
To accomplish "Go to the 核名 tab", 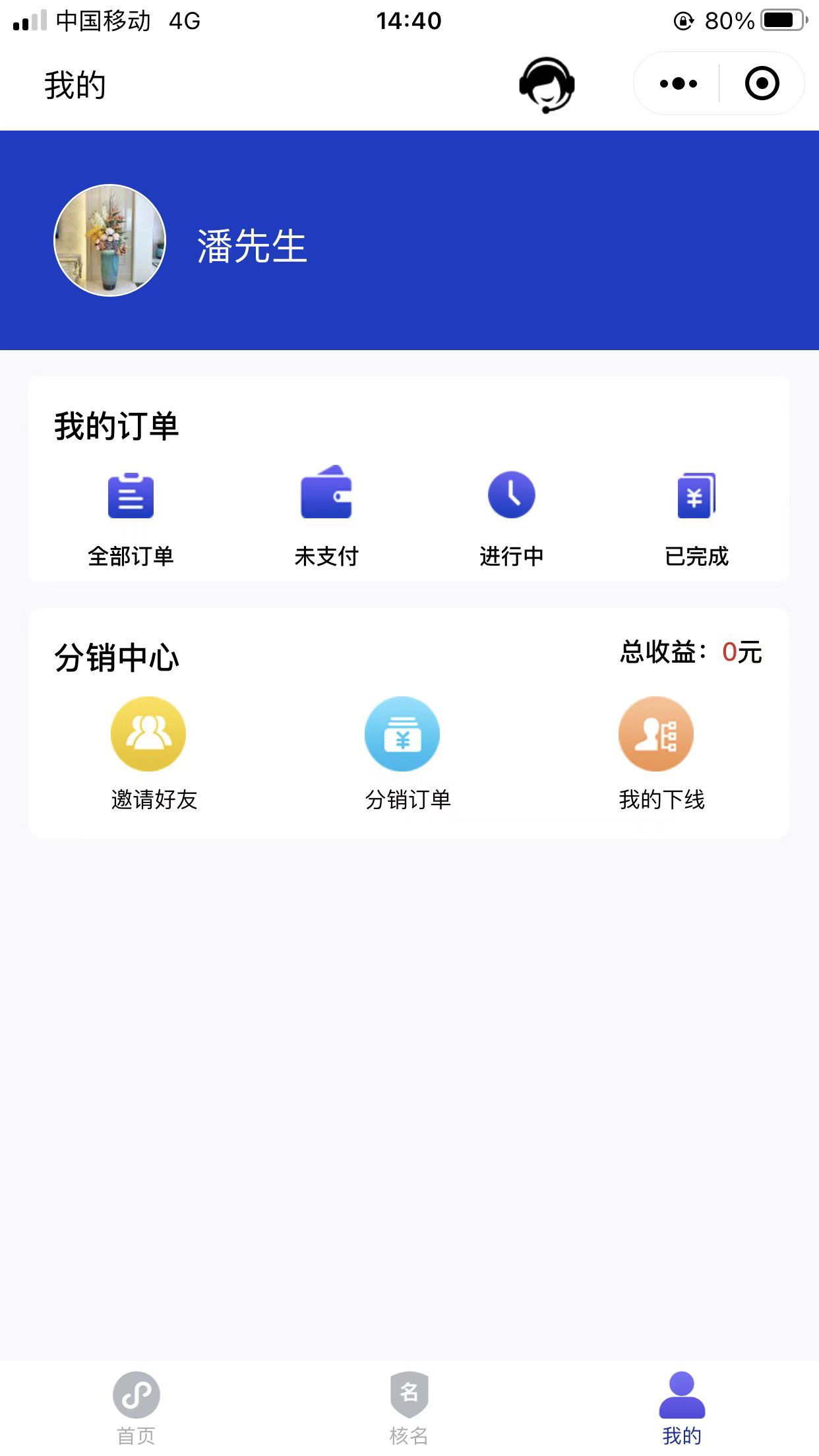I will (x=409, y=1408).
